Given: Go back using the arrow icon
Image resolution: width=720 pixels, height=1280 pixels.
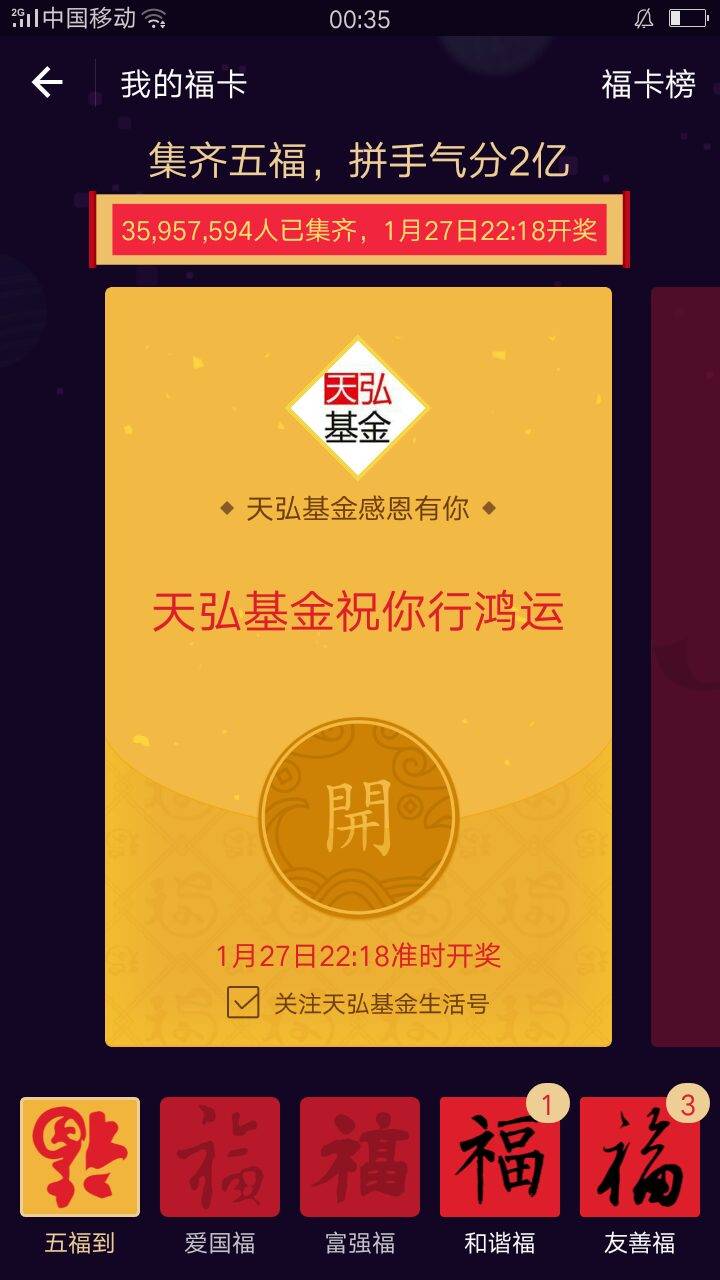Looking at the screenshot, I should 47,83.
